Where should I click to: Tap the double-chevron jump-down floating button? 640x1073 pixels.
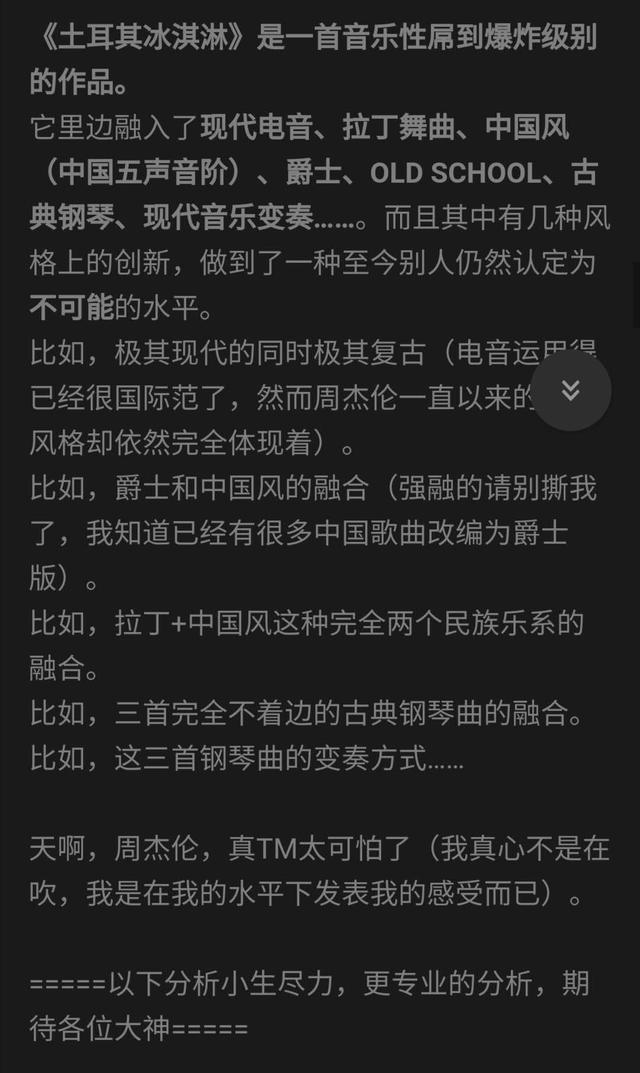571,391
